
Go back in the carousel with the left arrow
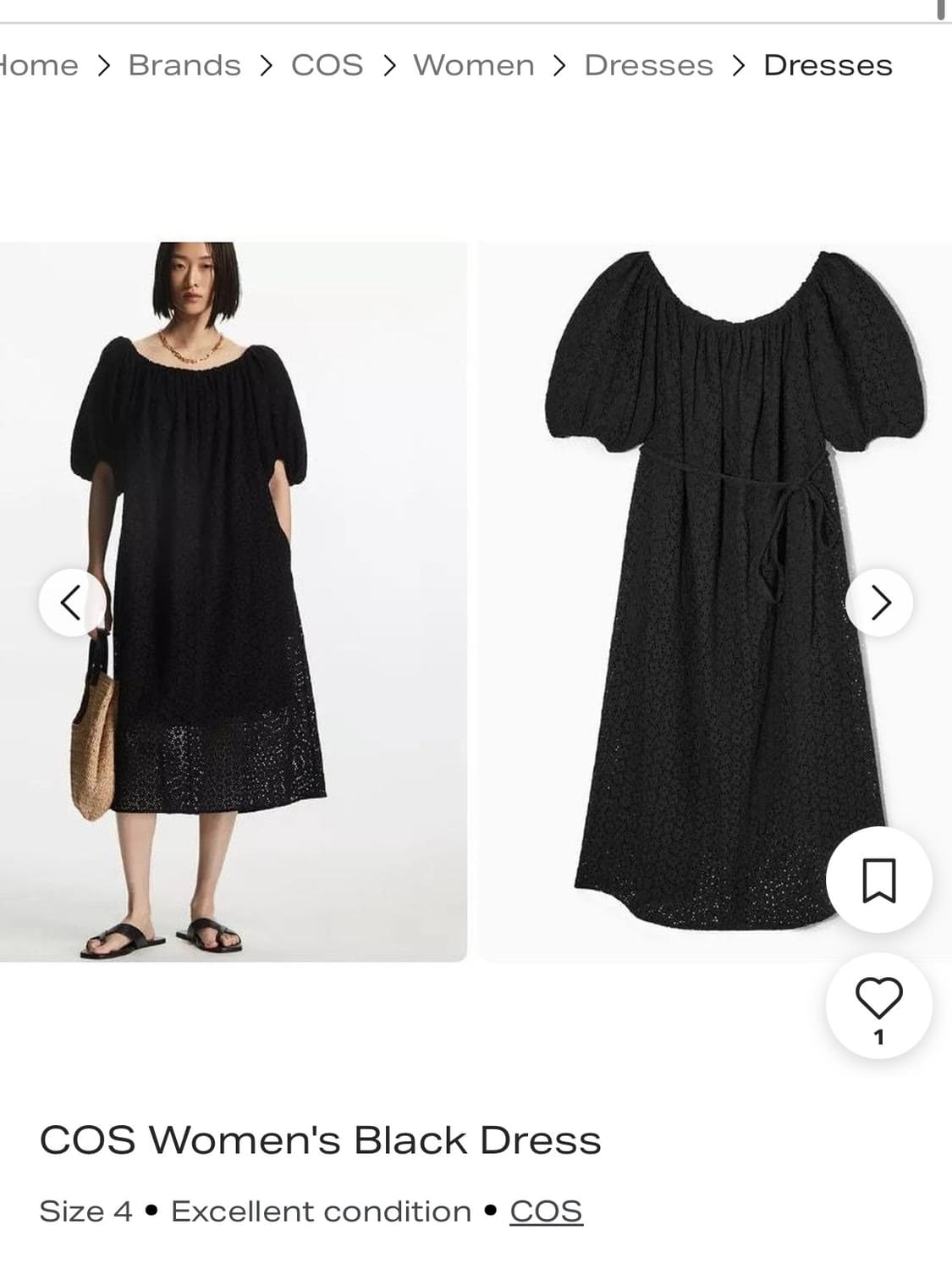point(70,603)
